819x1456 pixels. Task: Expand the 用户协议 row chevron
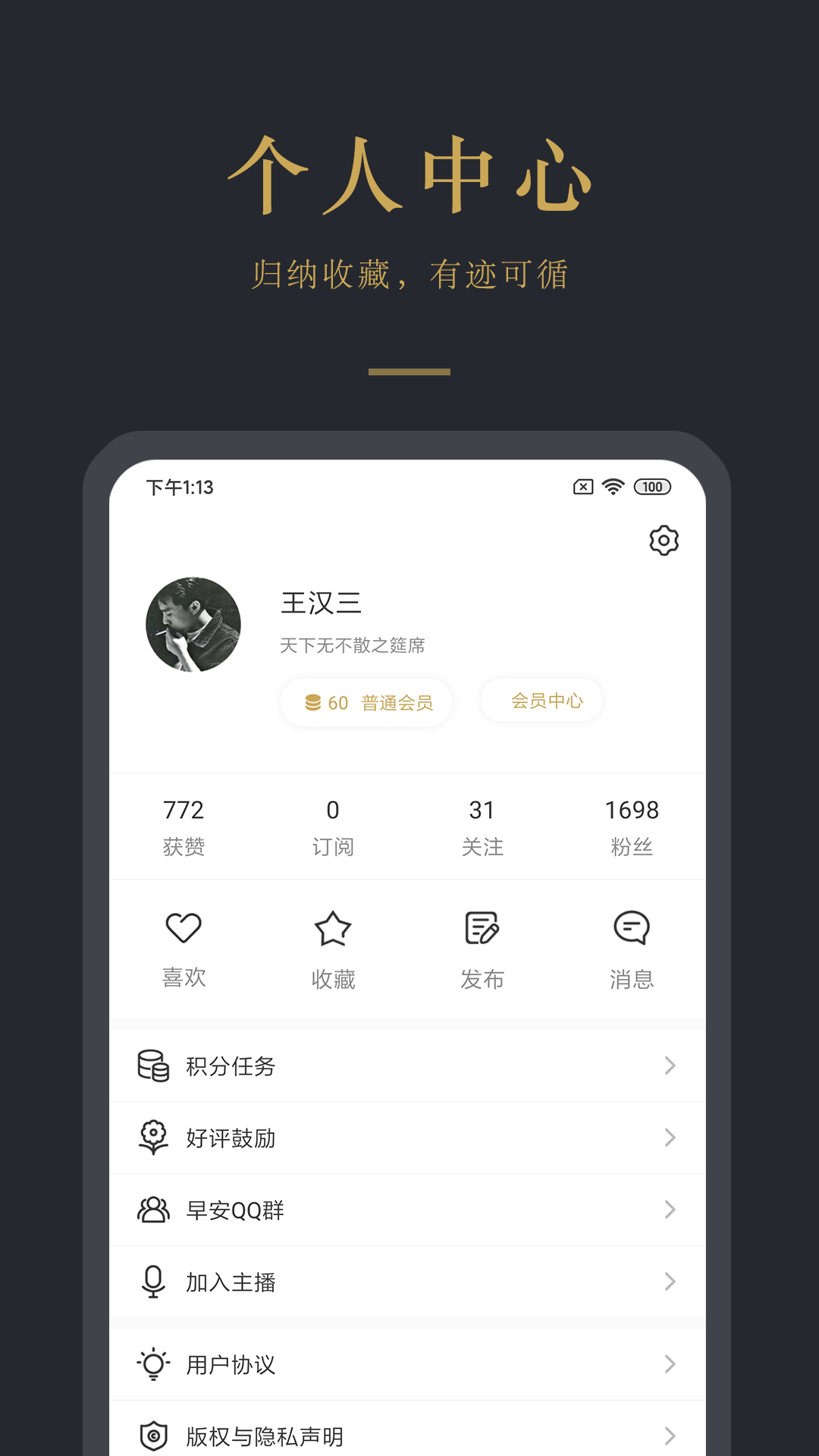[670, 1363]
